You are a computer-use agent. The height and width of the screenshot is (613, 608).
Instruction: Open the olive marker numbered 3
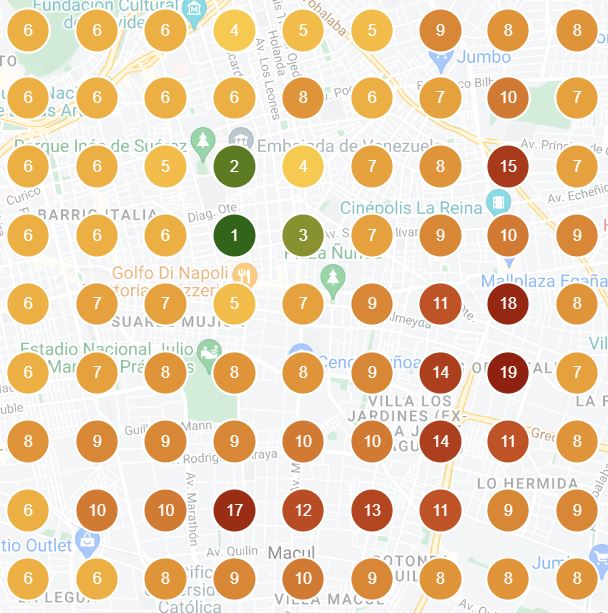tap(303, 236)
